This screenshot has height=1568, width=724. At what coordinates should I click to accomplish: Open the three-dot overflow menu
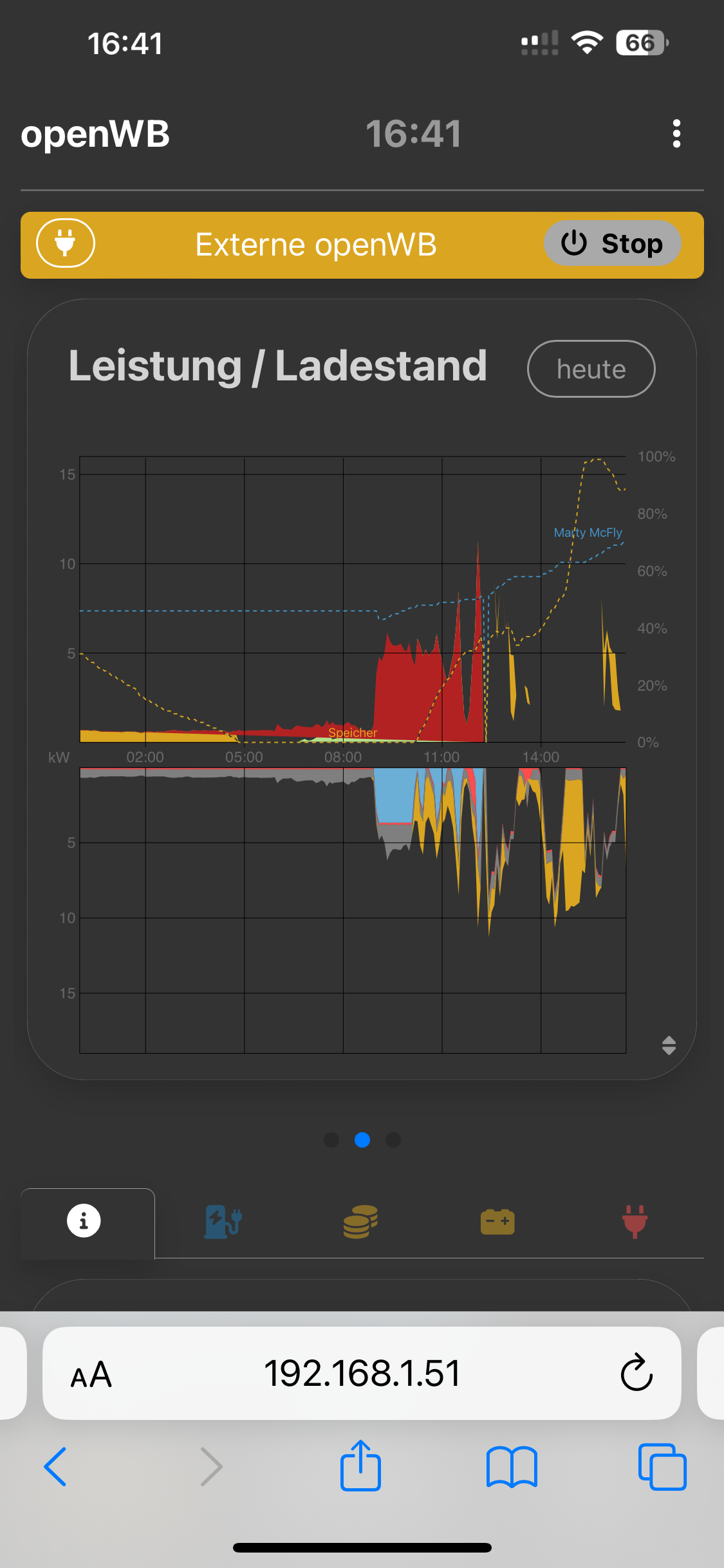pyautogui.click(x=676, y=134)
